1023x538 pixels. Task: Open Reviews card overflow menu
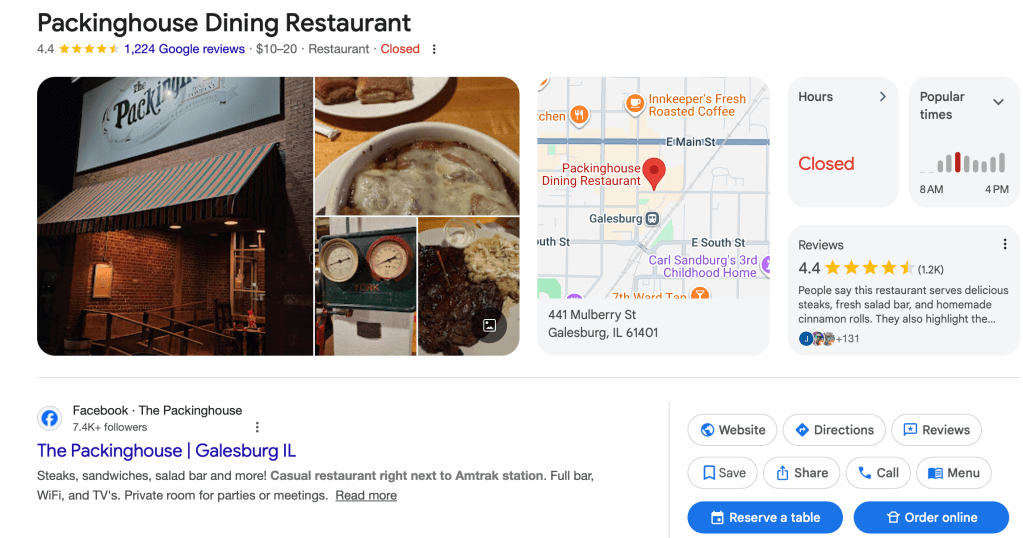(x=1005, y=245)
